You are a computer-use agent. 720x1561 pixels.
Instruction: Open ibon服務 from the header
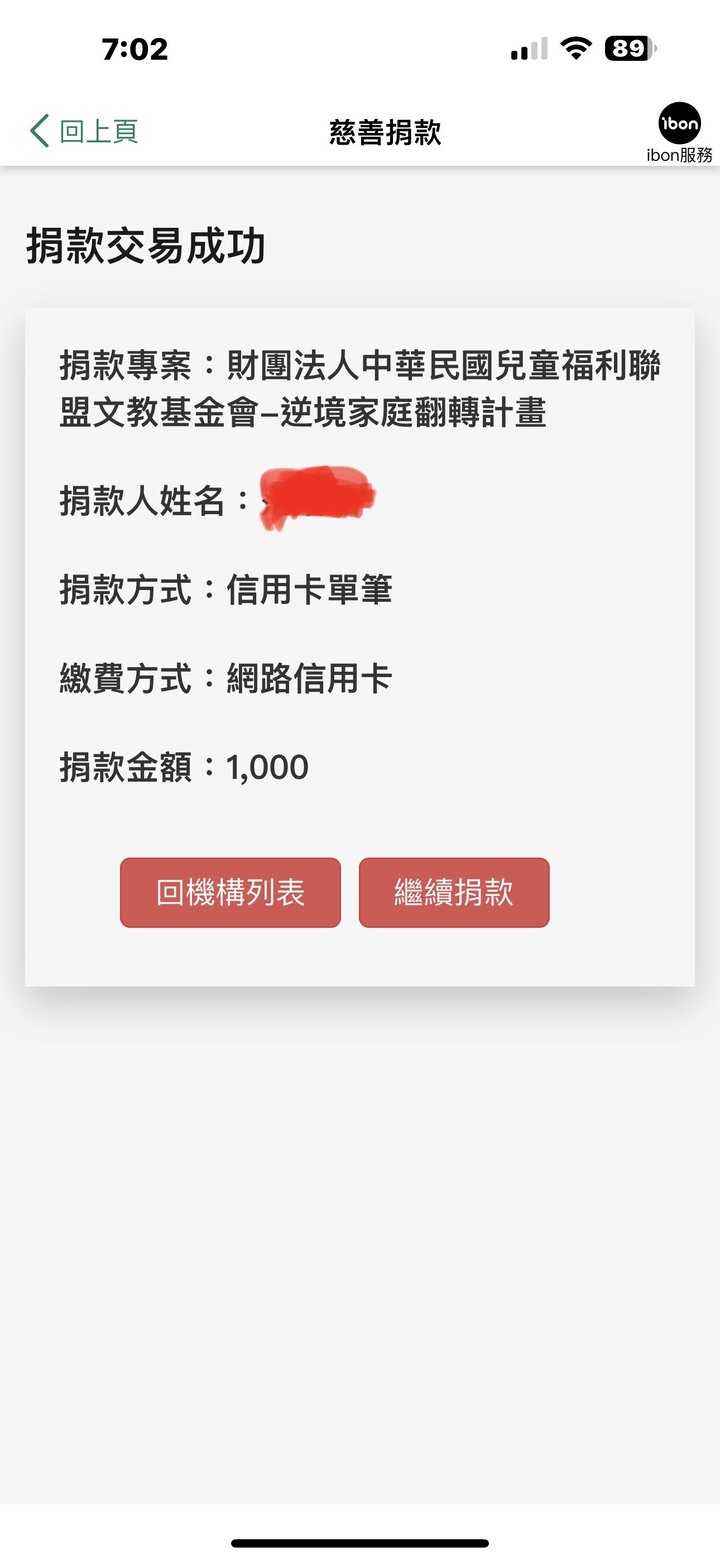(679, 133)
